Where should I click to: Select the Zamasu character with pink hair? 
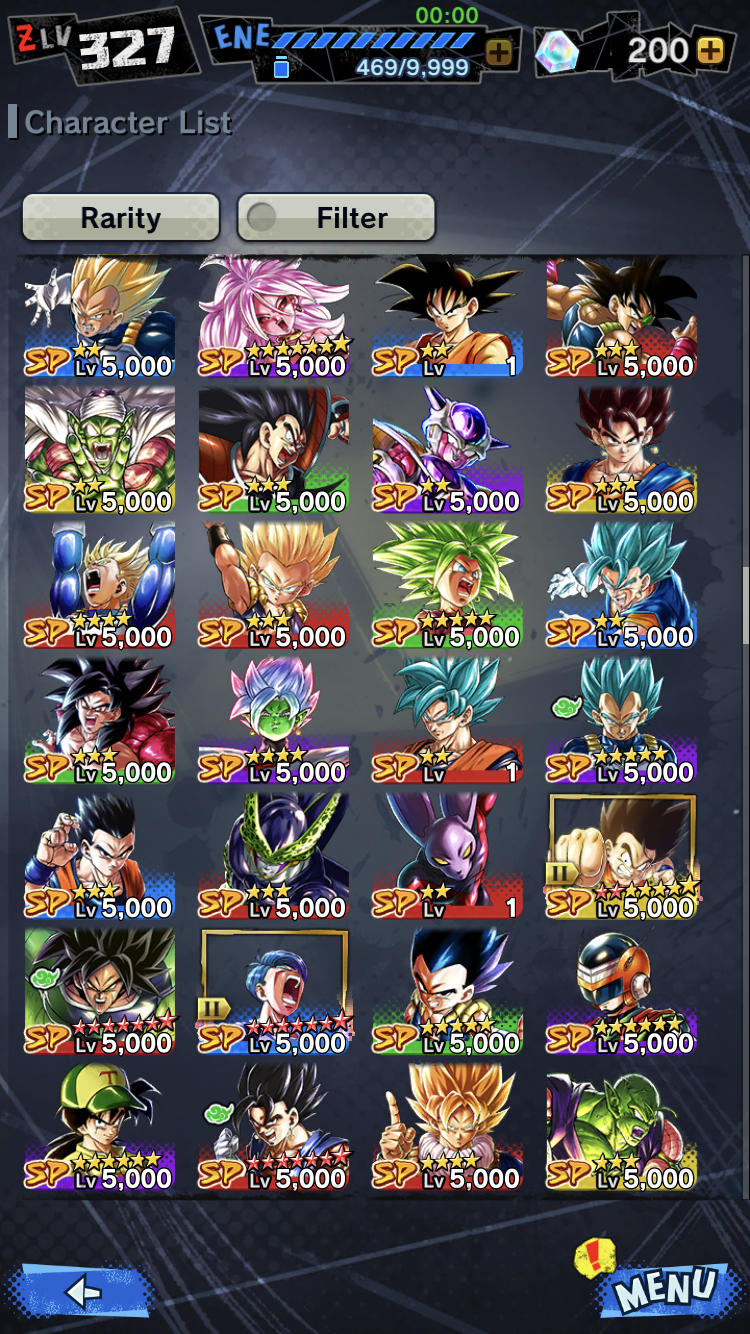[x=274, y=722]
